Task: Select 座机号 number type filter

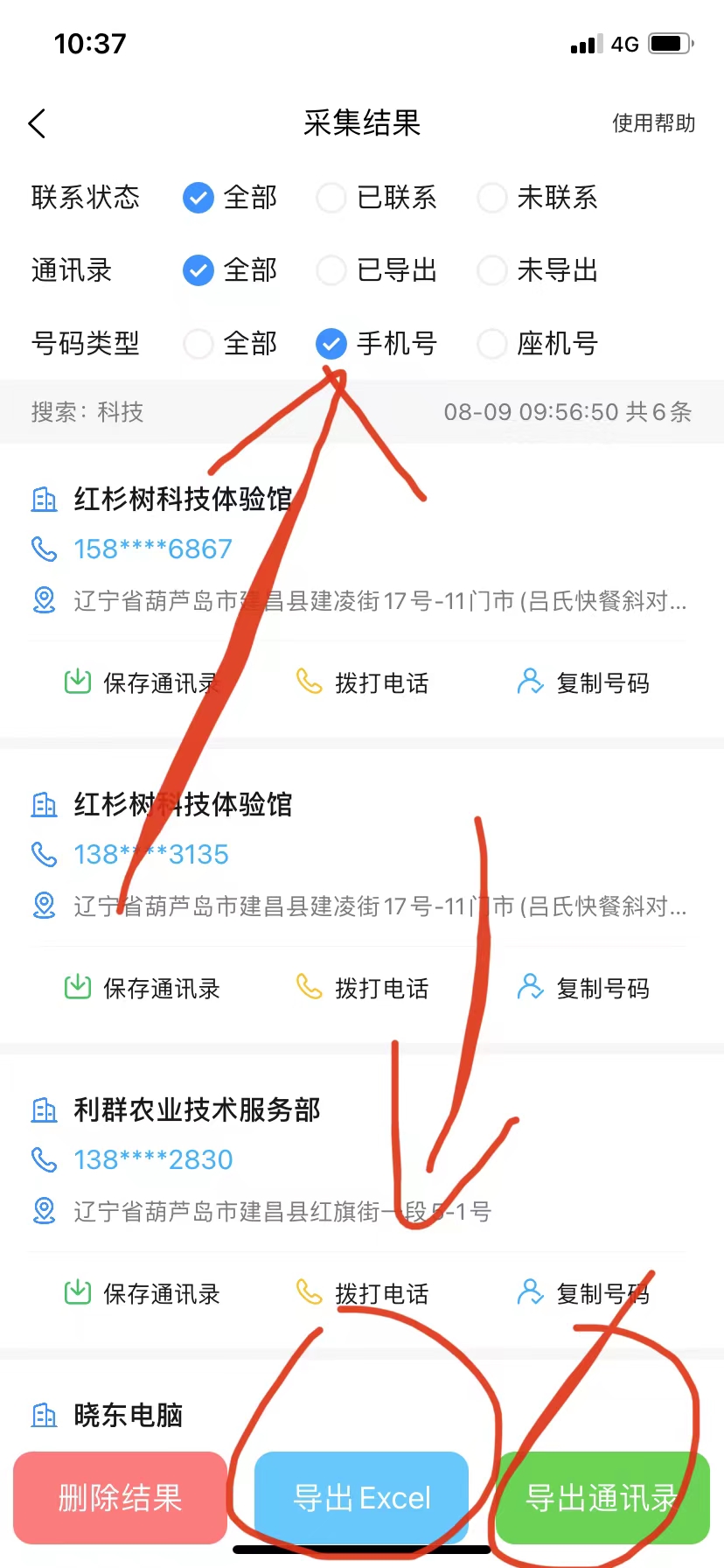Action: coord(491,344)
